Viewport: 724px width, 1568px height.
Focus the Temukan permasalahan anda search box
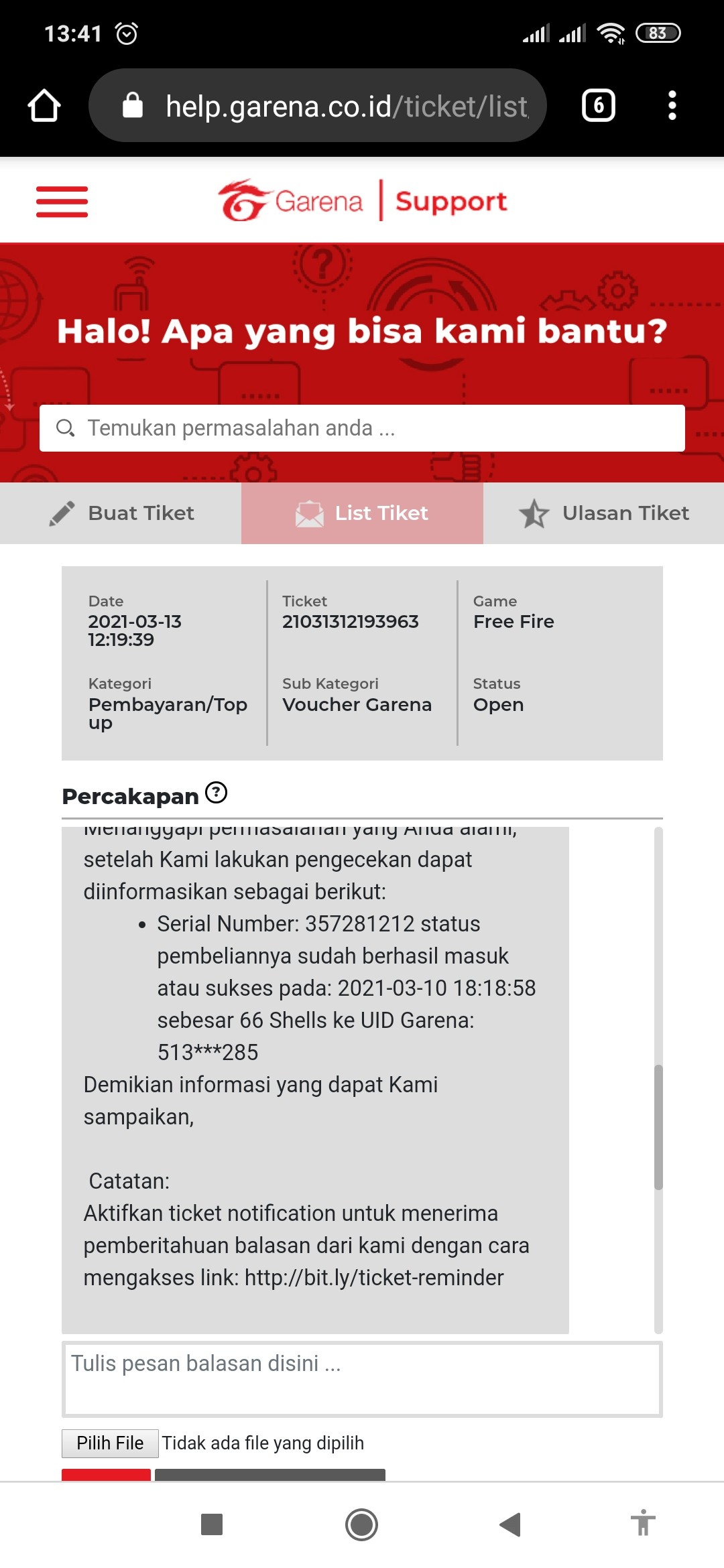(362, 428)
